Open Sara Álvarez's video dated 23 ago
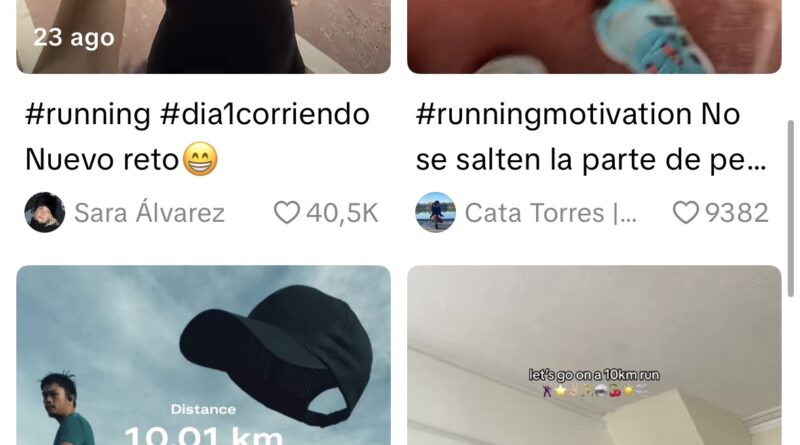This screenshot has width=800, height=445. coord(203,36)
